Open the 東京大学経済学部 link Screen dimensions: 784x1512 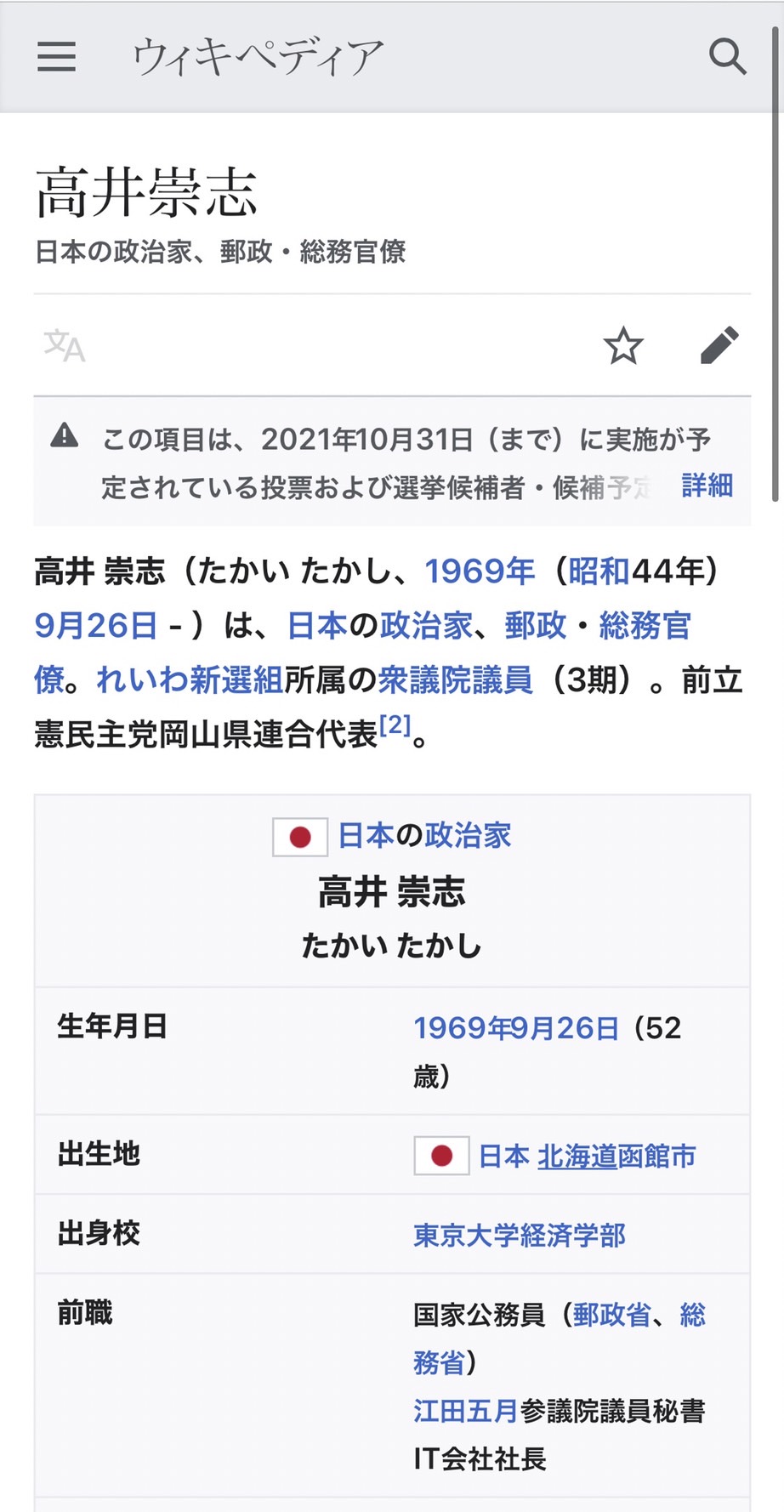520,1236
